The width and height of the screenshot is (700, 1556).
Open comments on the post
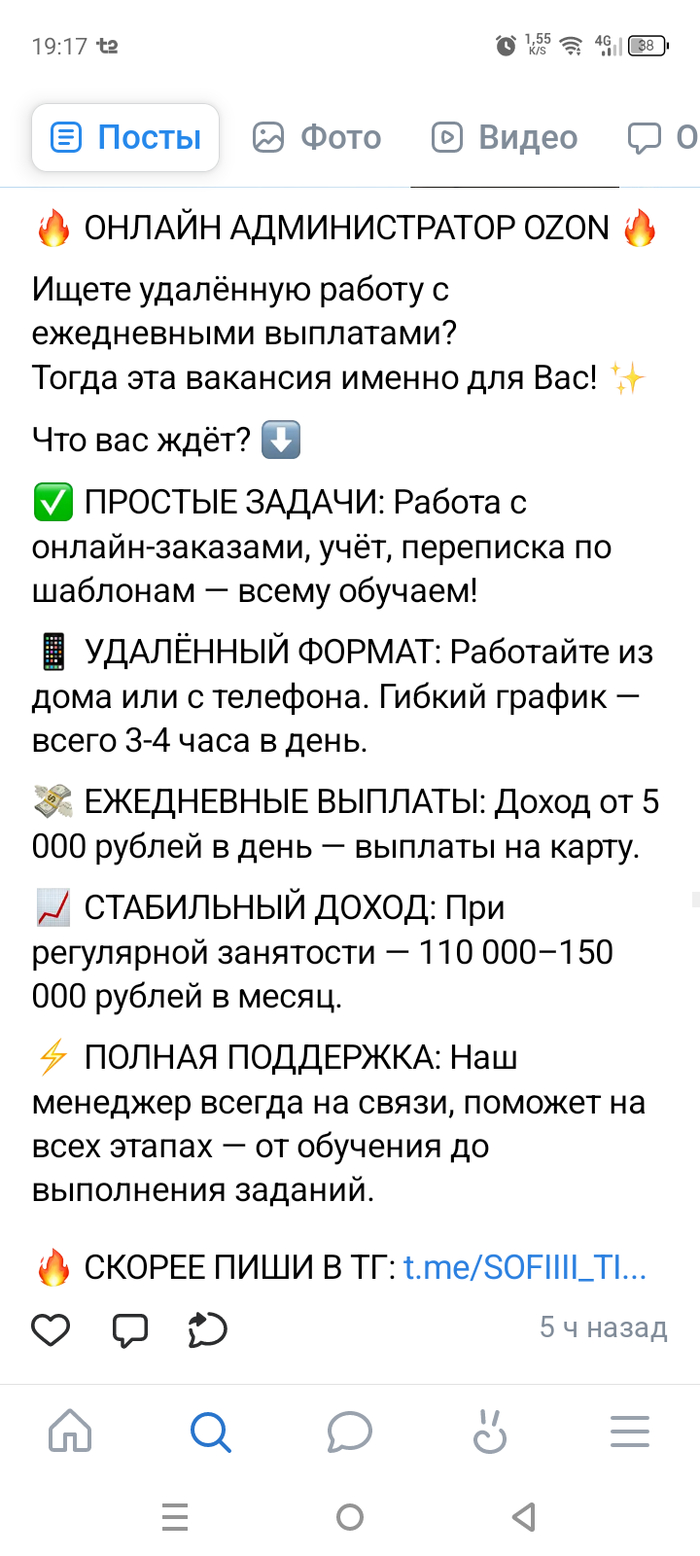pyautogui.click(x=130, y=1329)
